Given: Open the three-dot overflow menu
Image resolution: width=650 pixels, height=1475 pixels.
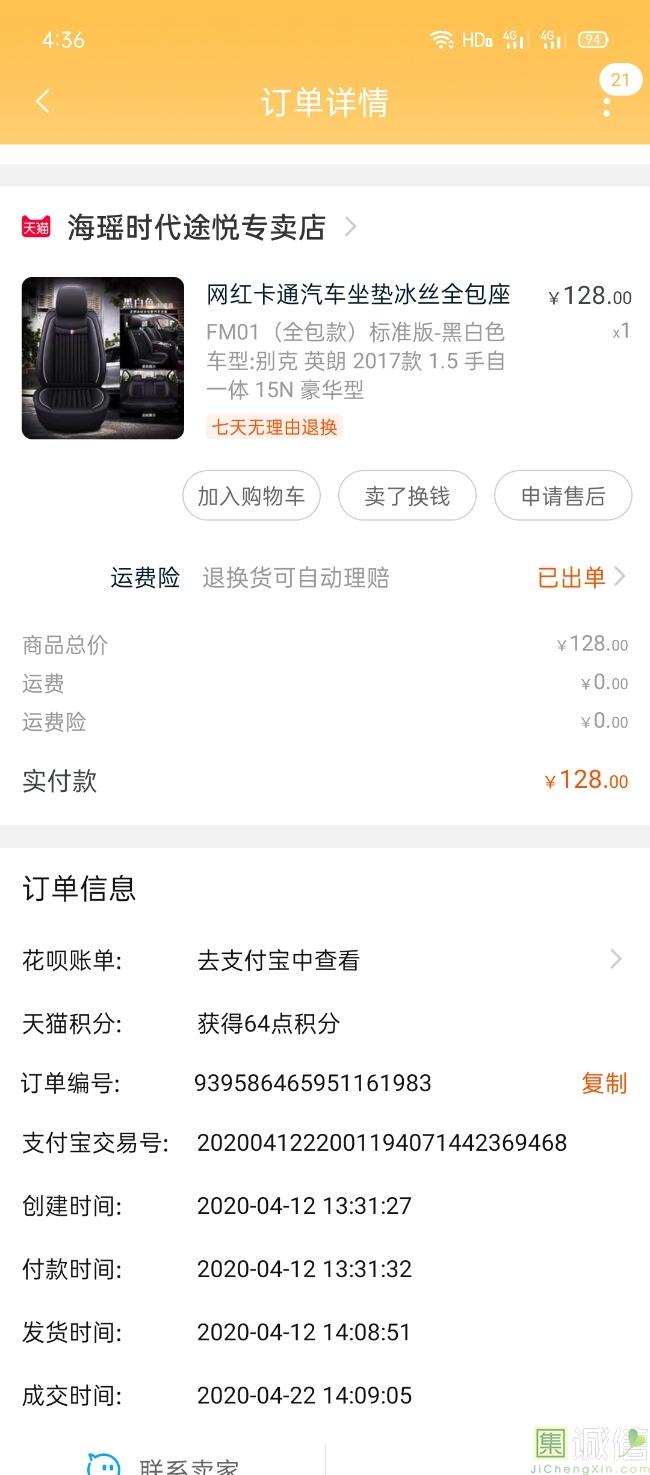Looking at the screenshot, I should point(606,103).
